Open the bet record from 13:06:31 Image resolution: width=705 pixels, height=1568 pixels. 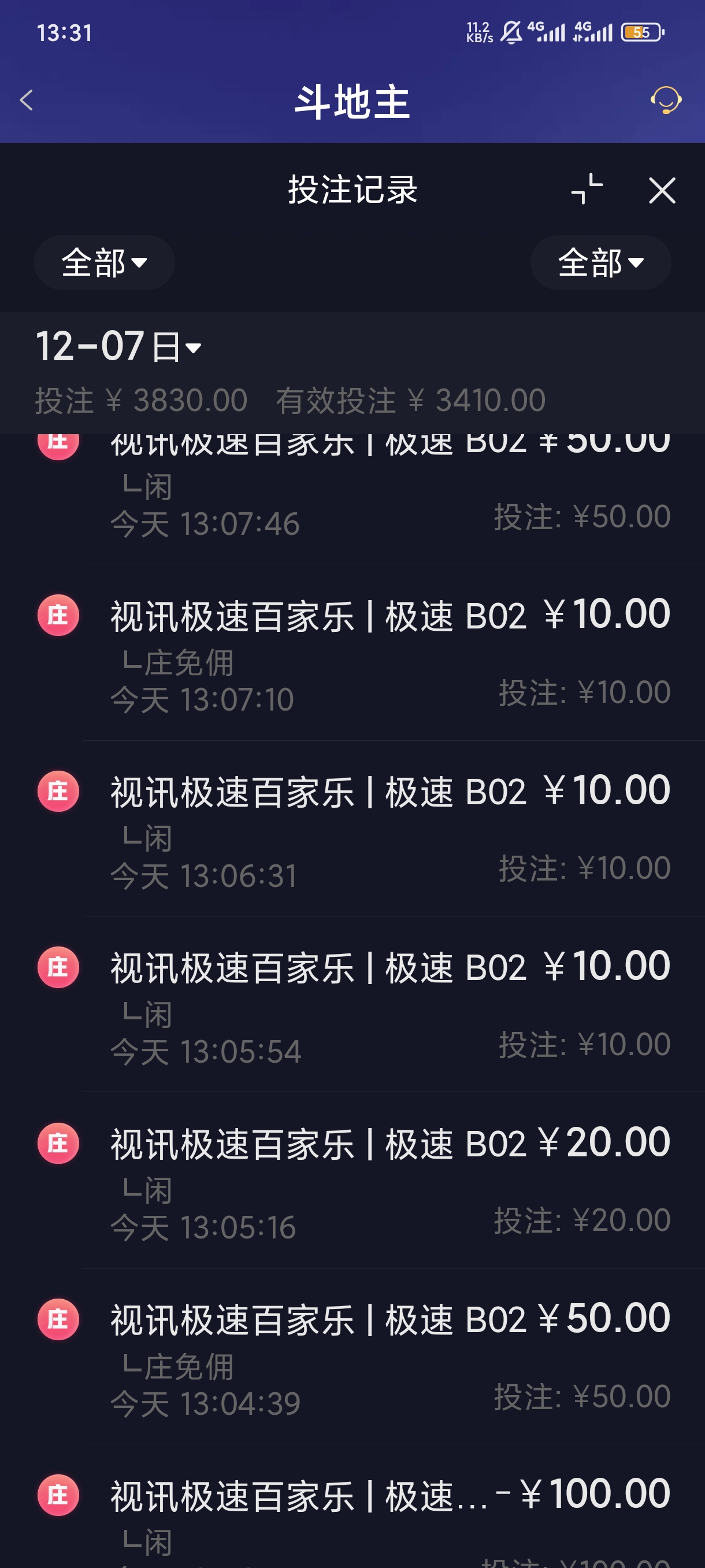[x=389, y=830]
